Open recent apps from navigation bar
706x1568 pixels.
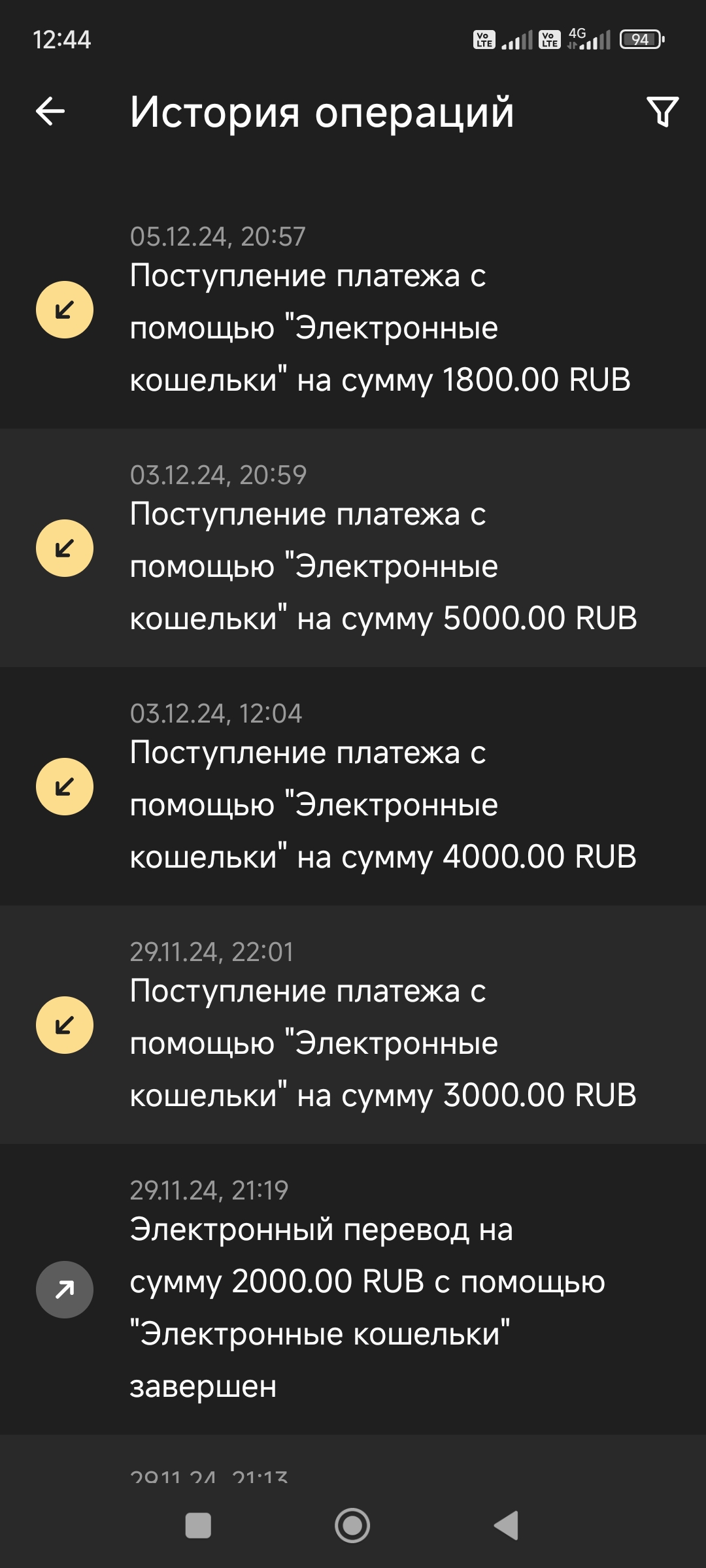click(198, 1526)
